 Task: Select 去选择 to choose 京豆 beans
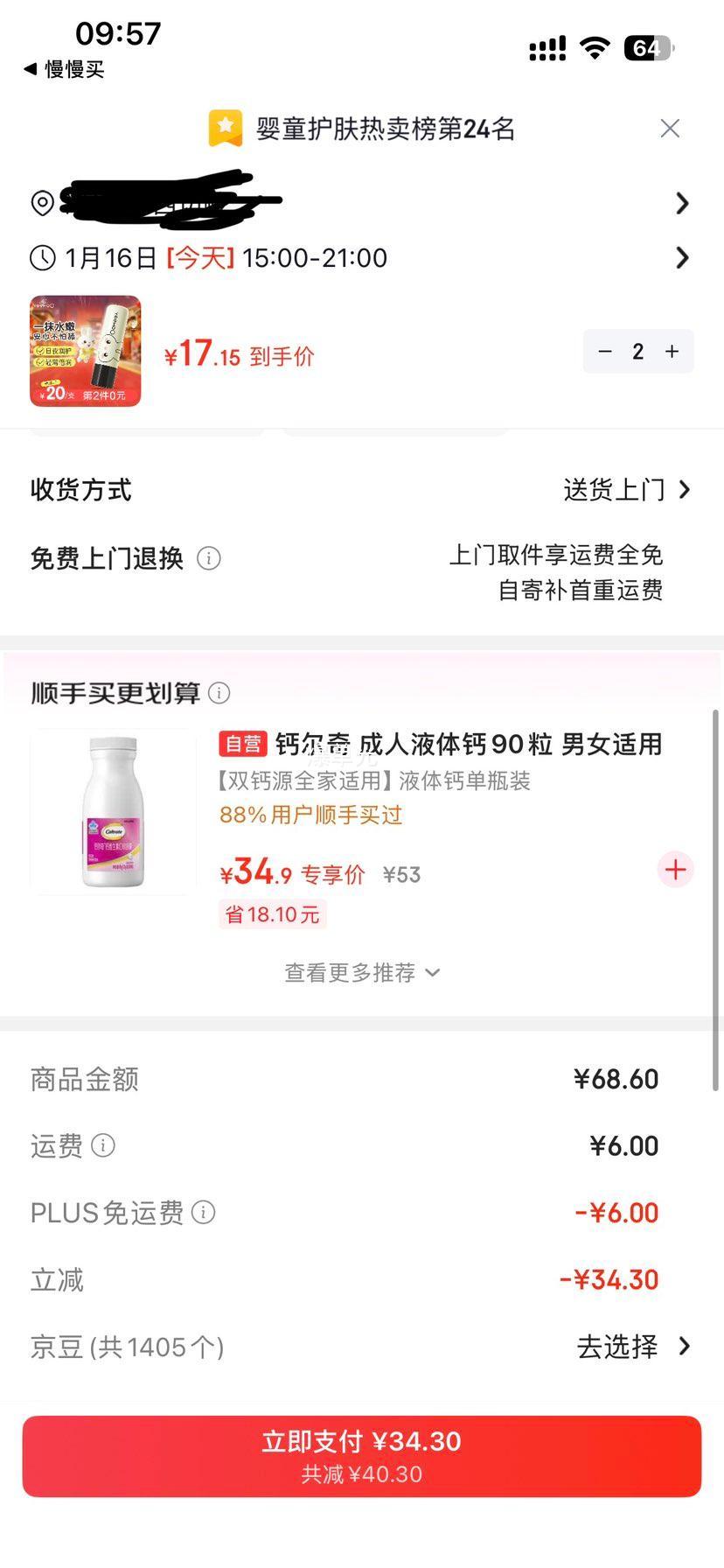[x=617, y=1347]
